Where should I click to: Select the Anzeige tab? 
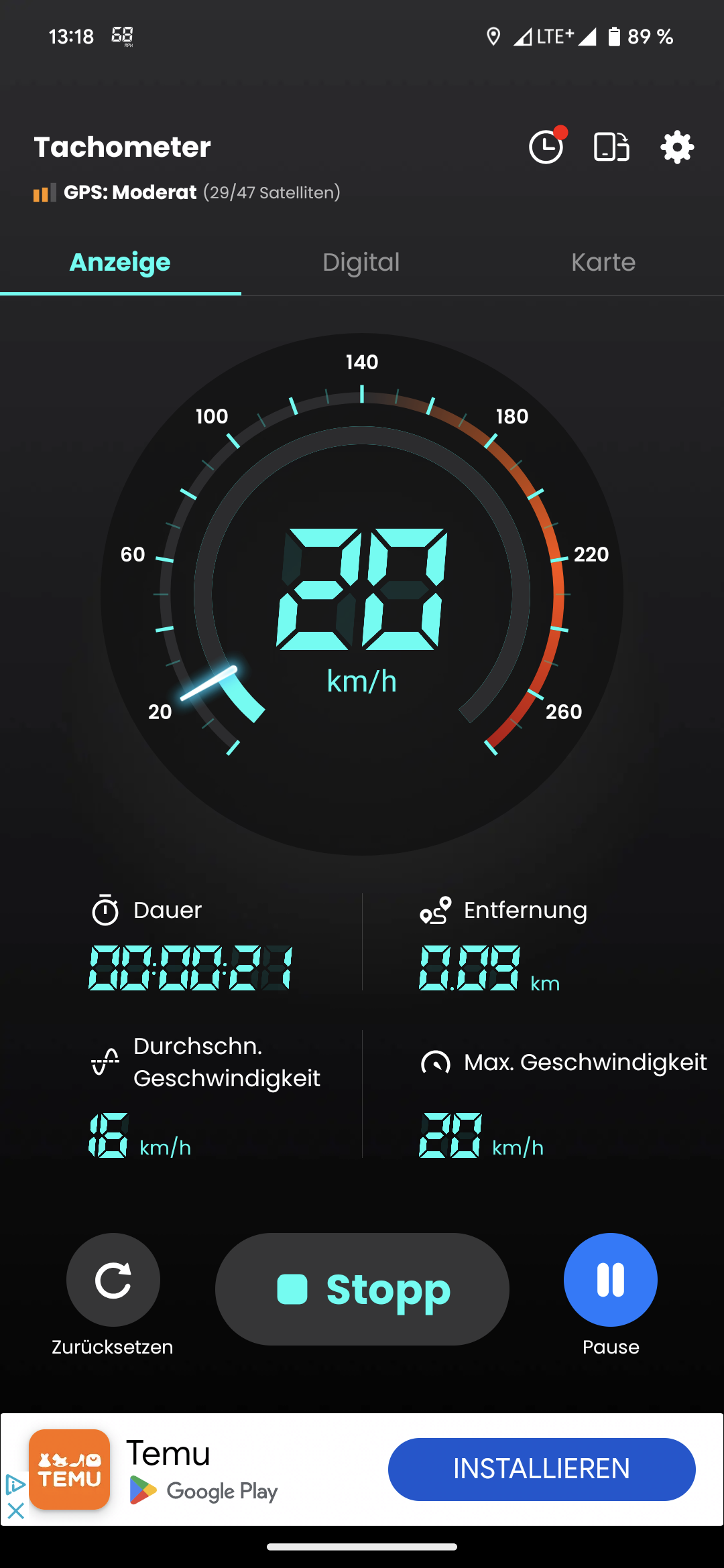[x=121, y=262]
